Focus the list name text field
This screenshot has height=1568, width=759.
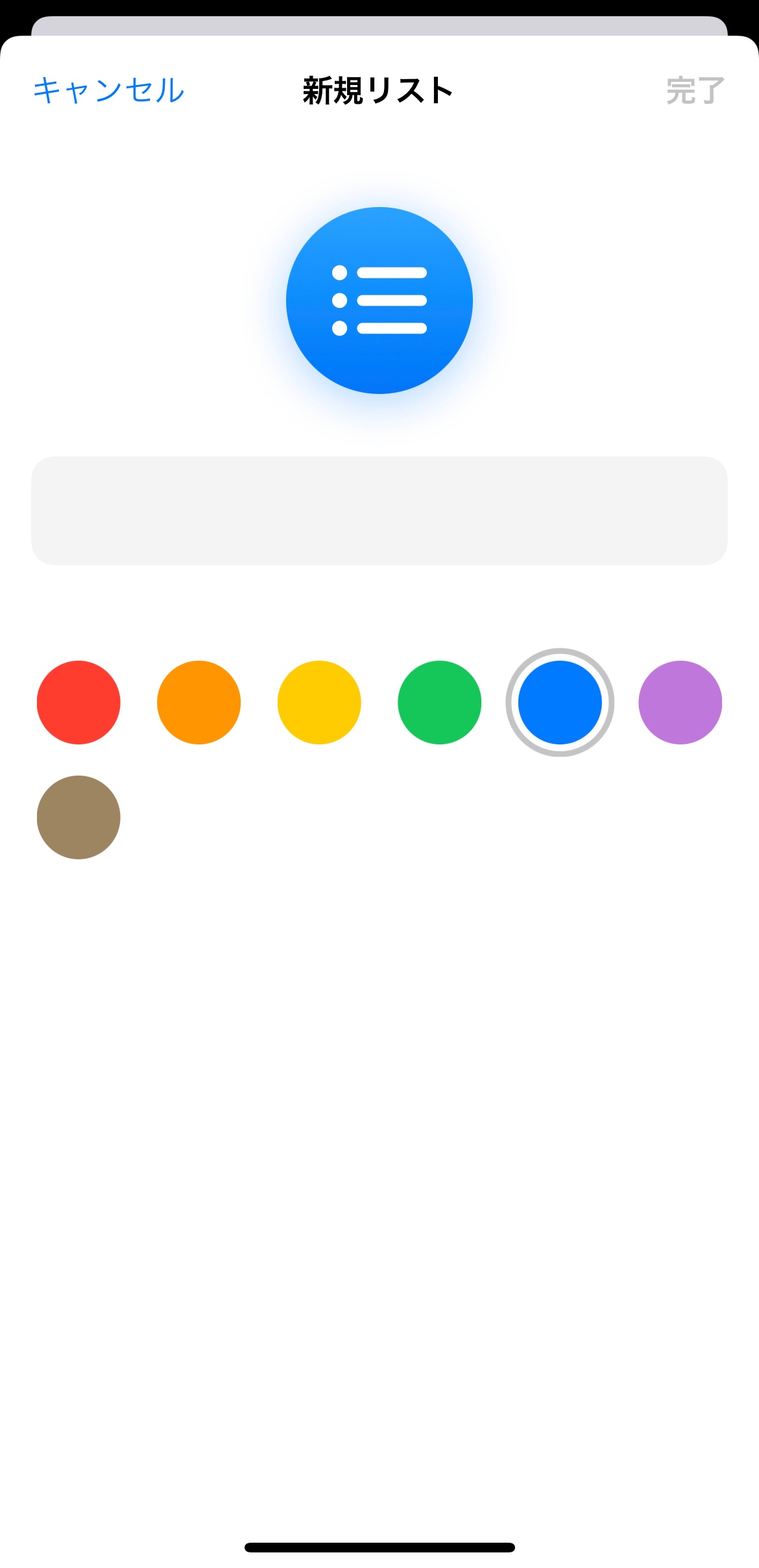pos(379,511)
